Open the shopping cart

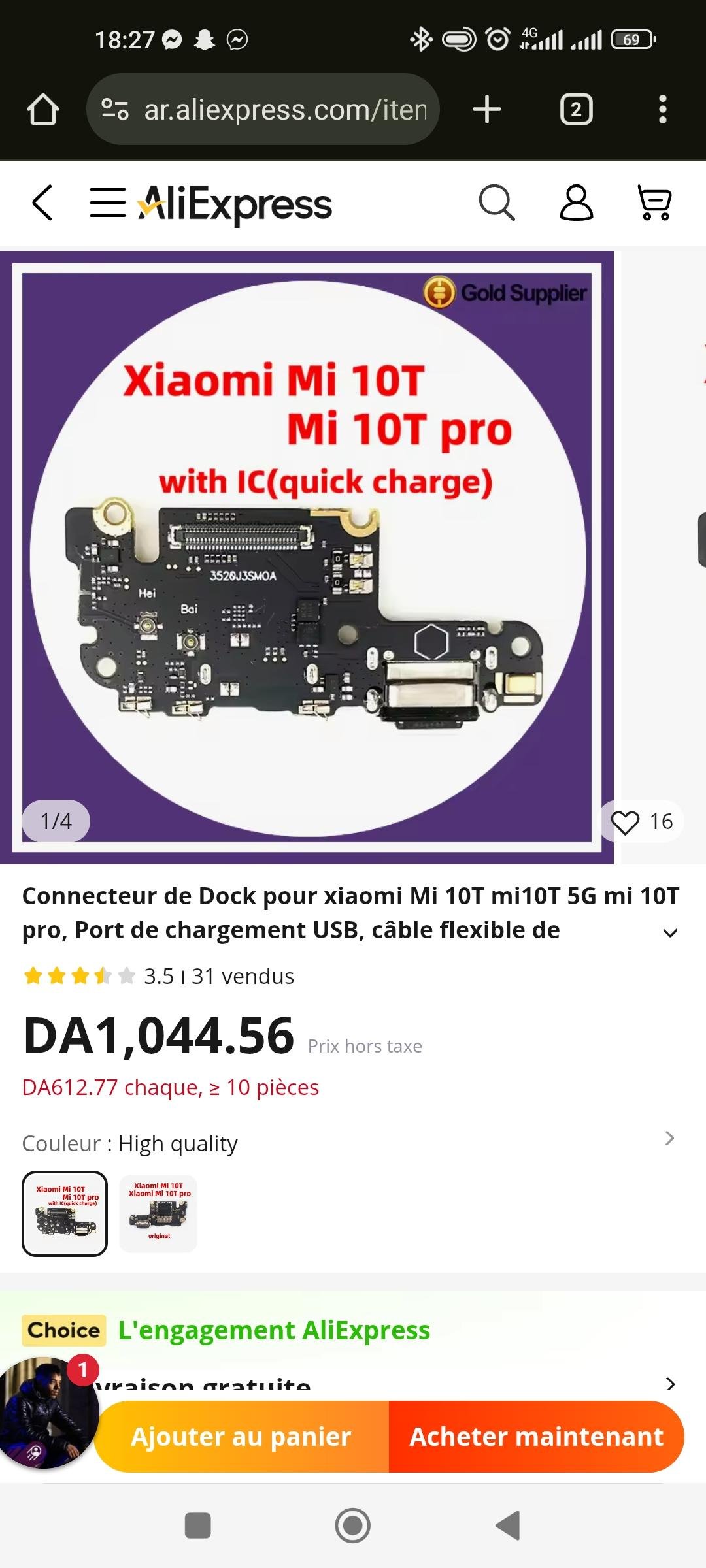654,203
